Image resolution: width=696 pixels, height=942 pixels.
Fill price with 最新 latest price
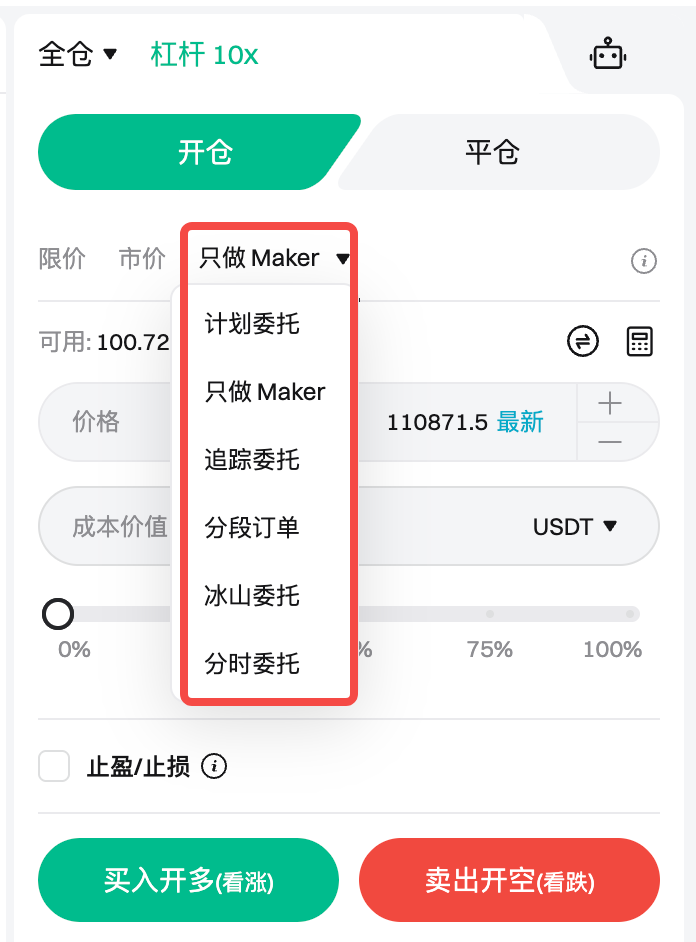click(x=520, y=422)
